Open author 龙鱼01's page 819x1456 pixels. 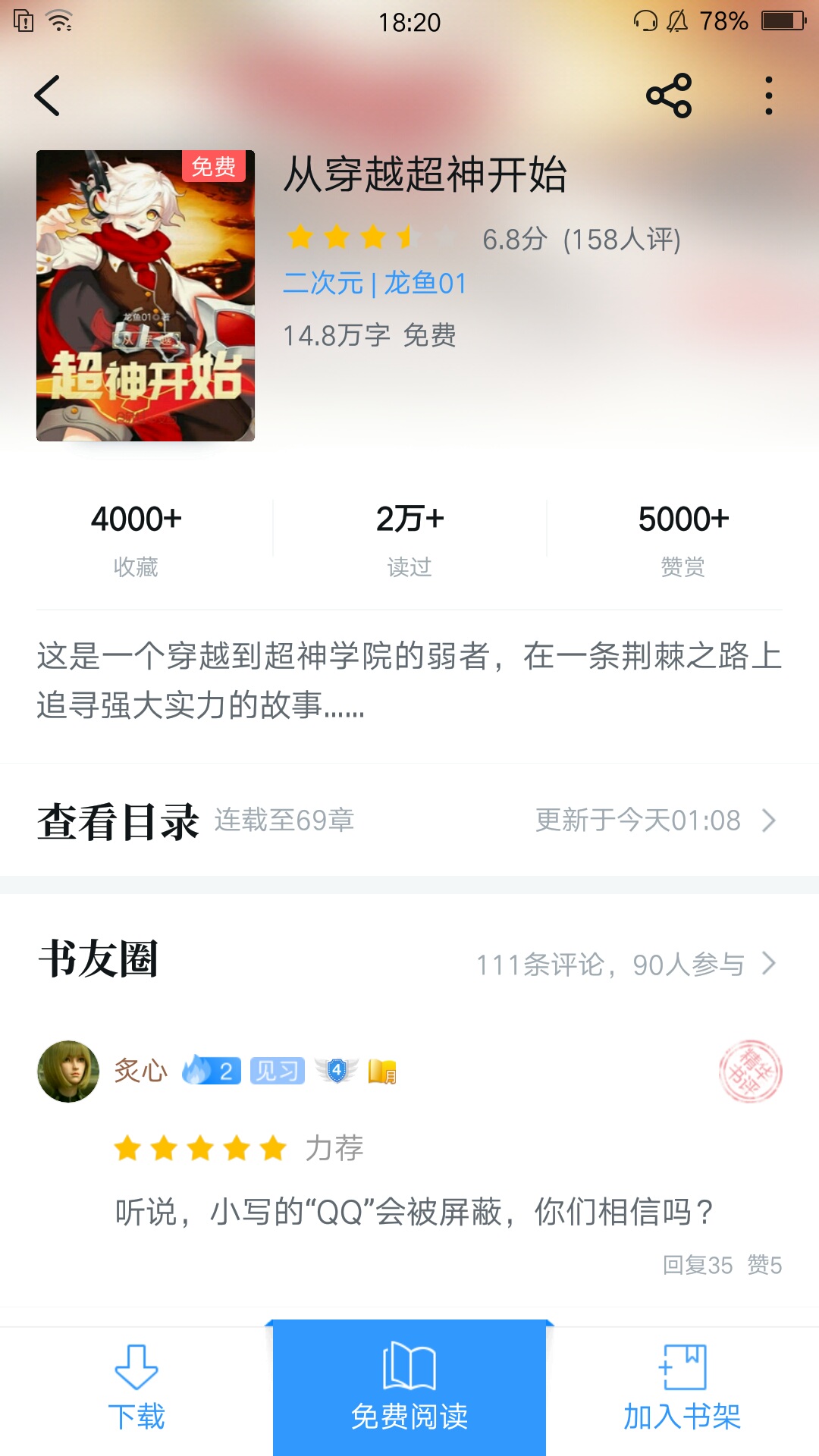tap(425, 284)
